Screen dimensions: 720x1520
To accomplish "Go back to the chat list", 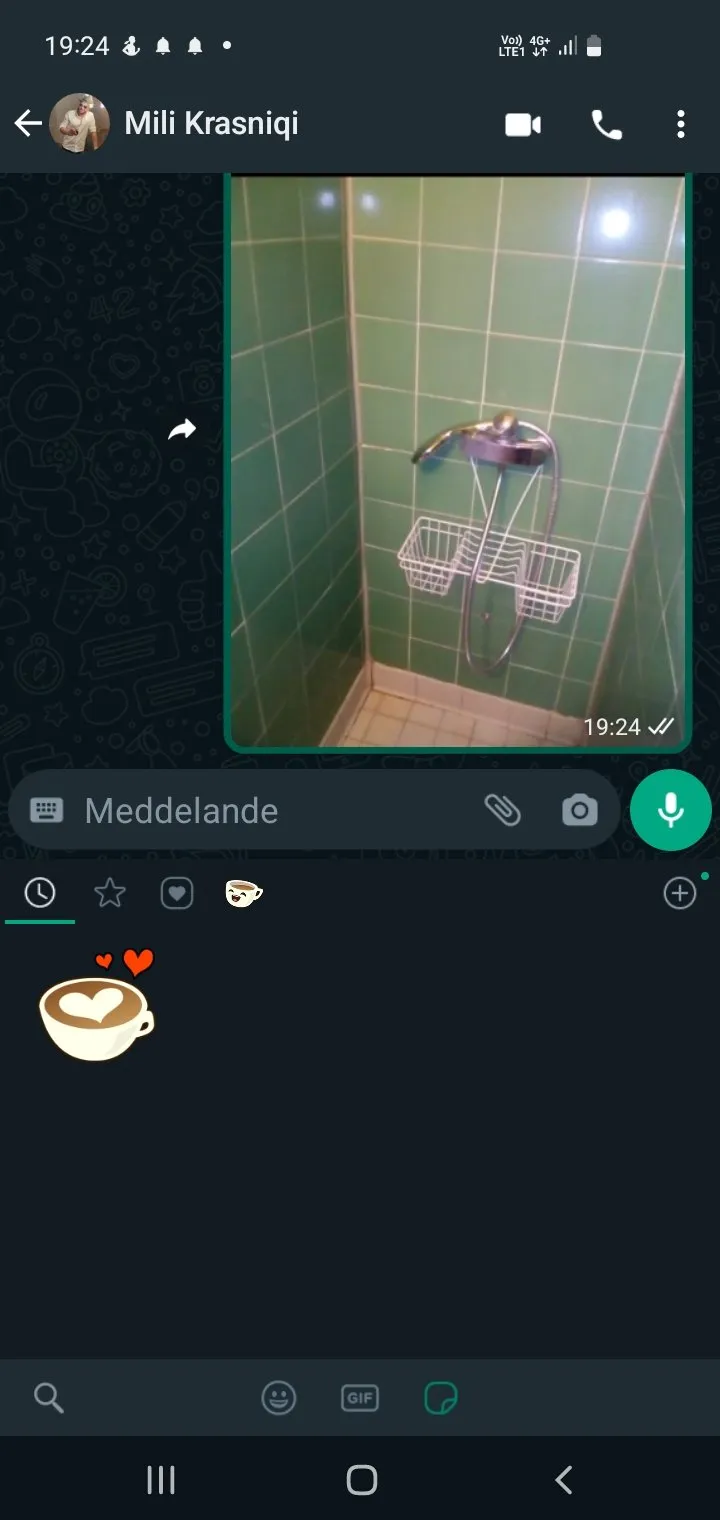I will tap(28, 124).
